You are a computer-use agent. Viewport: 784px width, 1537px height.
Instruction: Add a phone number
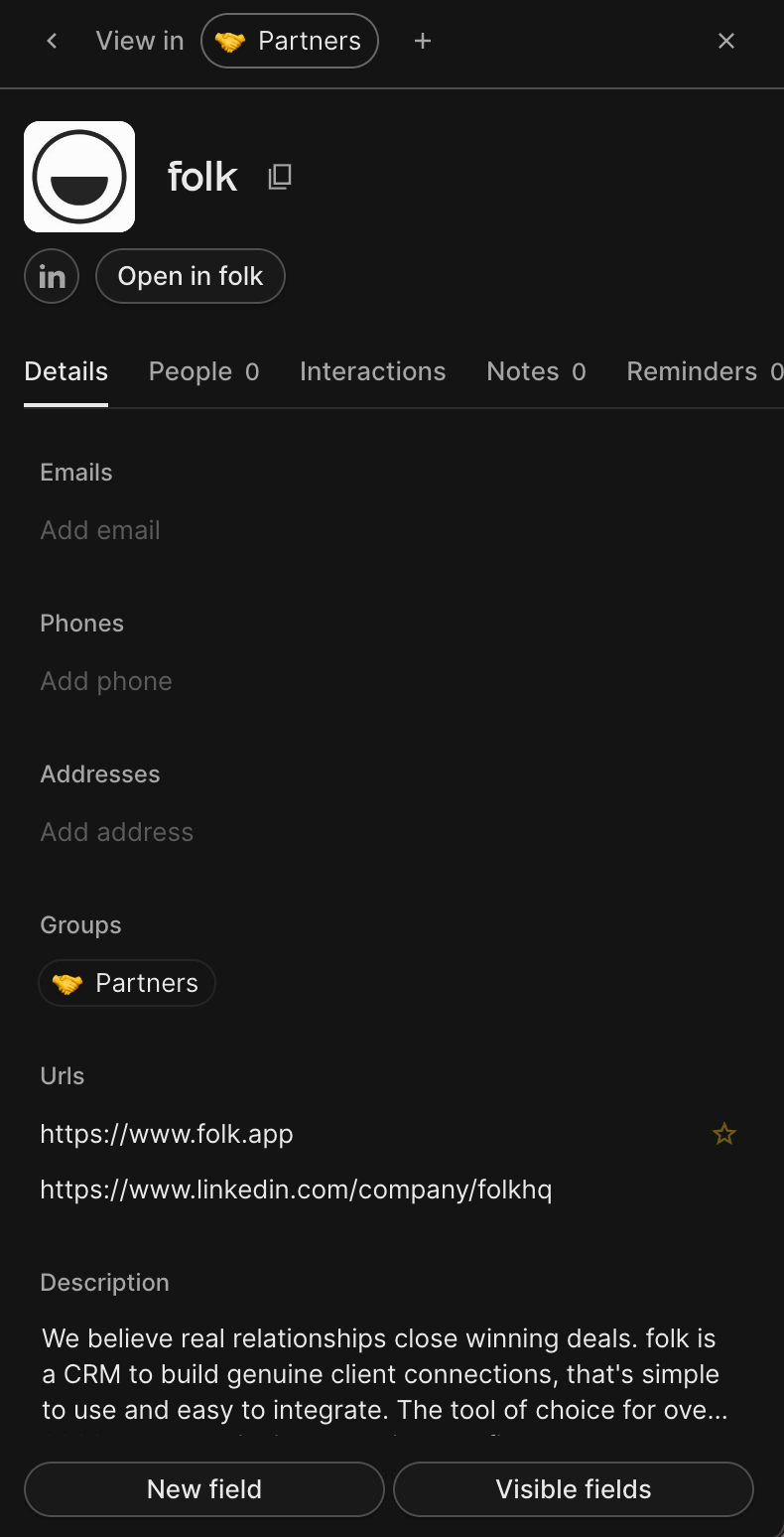tap(106, 681)
